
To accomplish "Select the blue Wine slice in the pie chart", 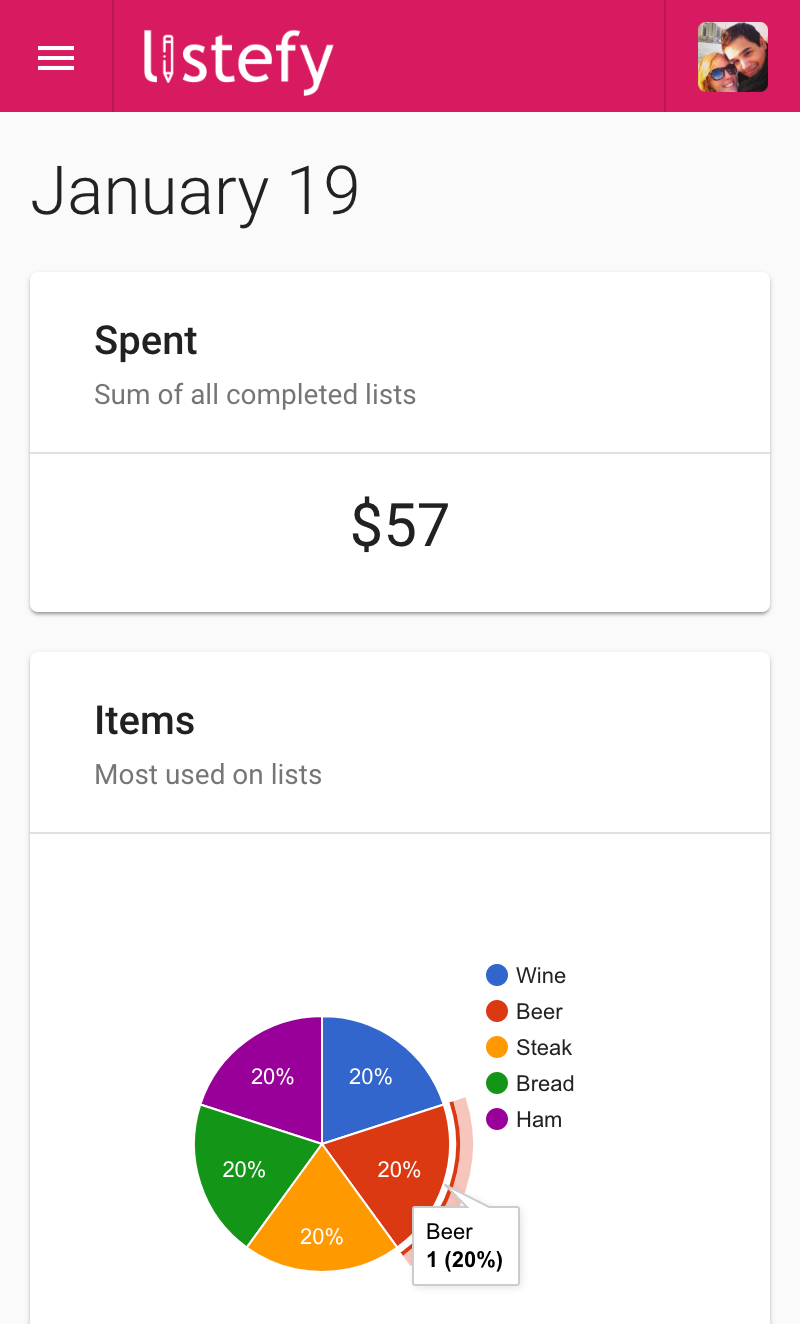I will (x=375, y=1075).
